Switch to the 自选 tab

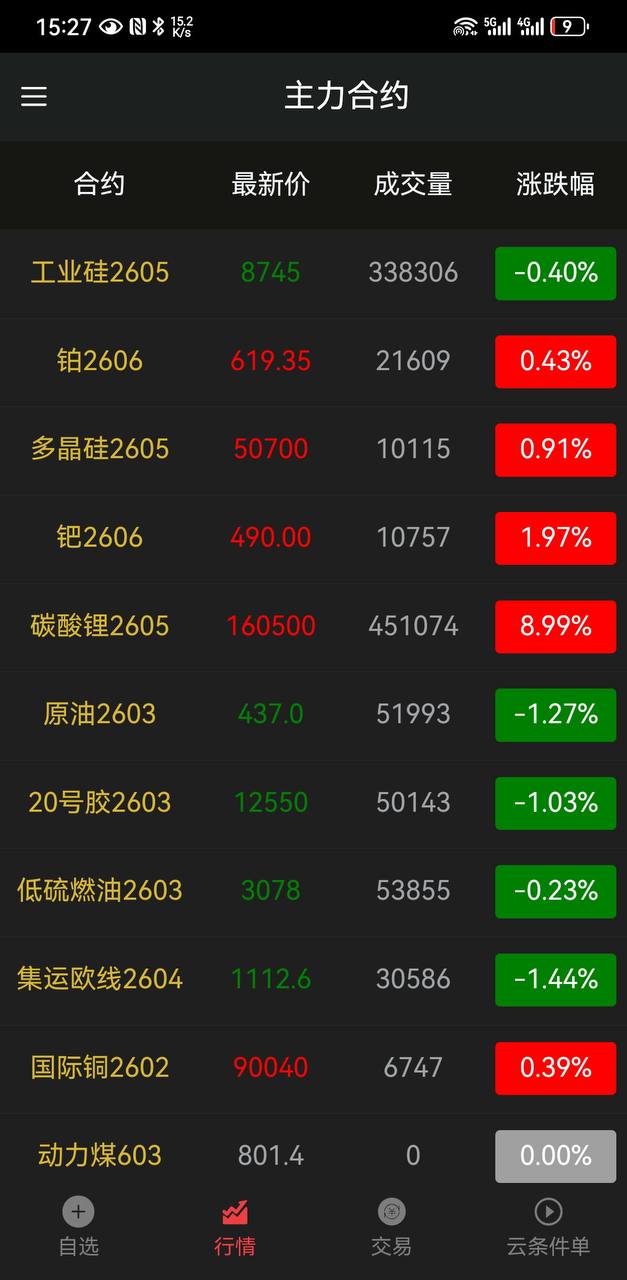pos(78,1228)
